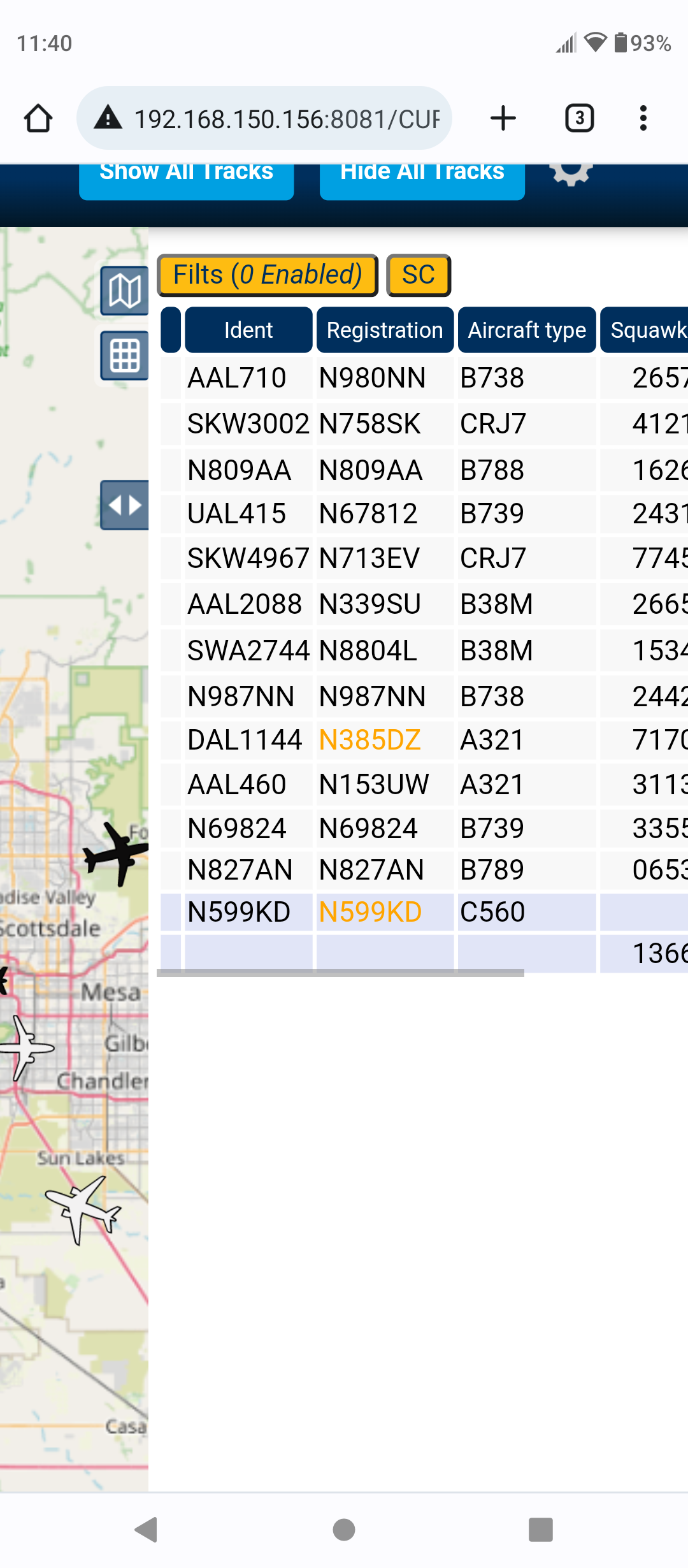Screen dimensions: 688x1568
Task: Tap the SC button
Action: tap(419, 275)
